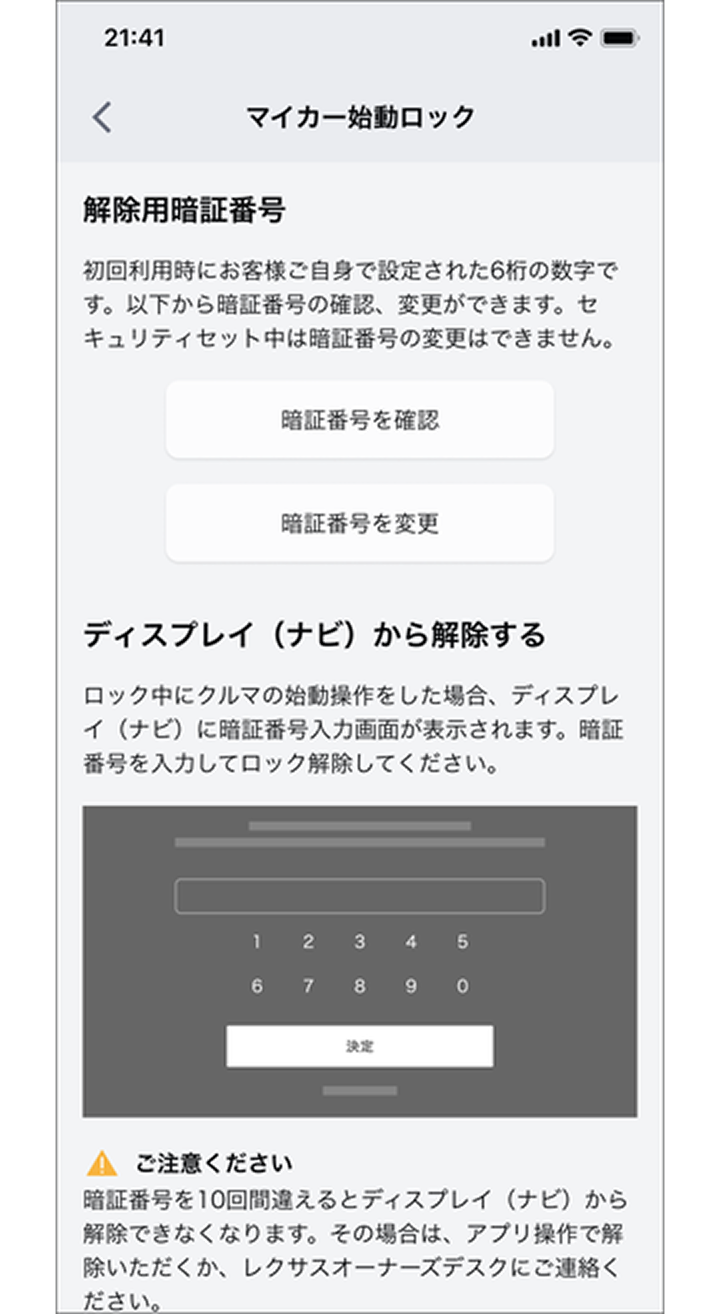Tap 暗証番号を確認 button
This screenshot has height=1314, width=720.
click(360, 420)
